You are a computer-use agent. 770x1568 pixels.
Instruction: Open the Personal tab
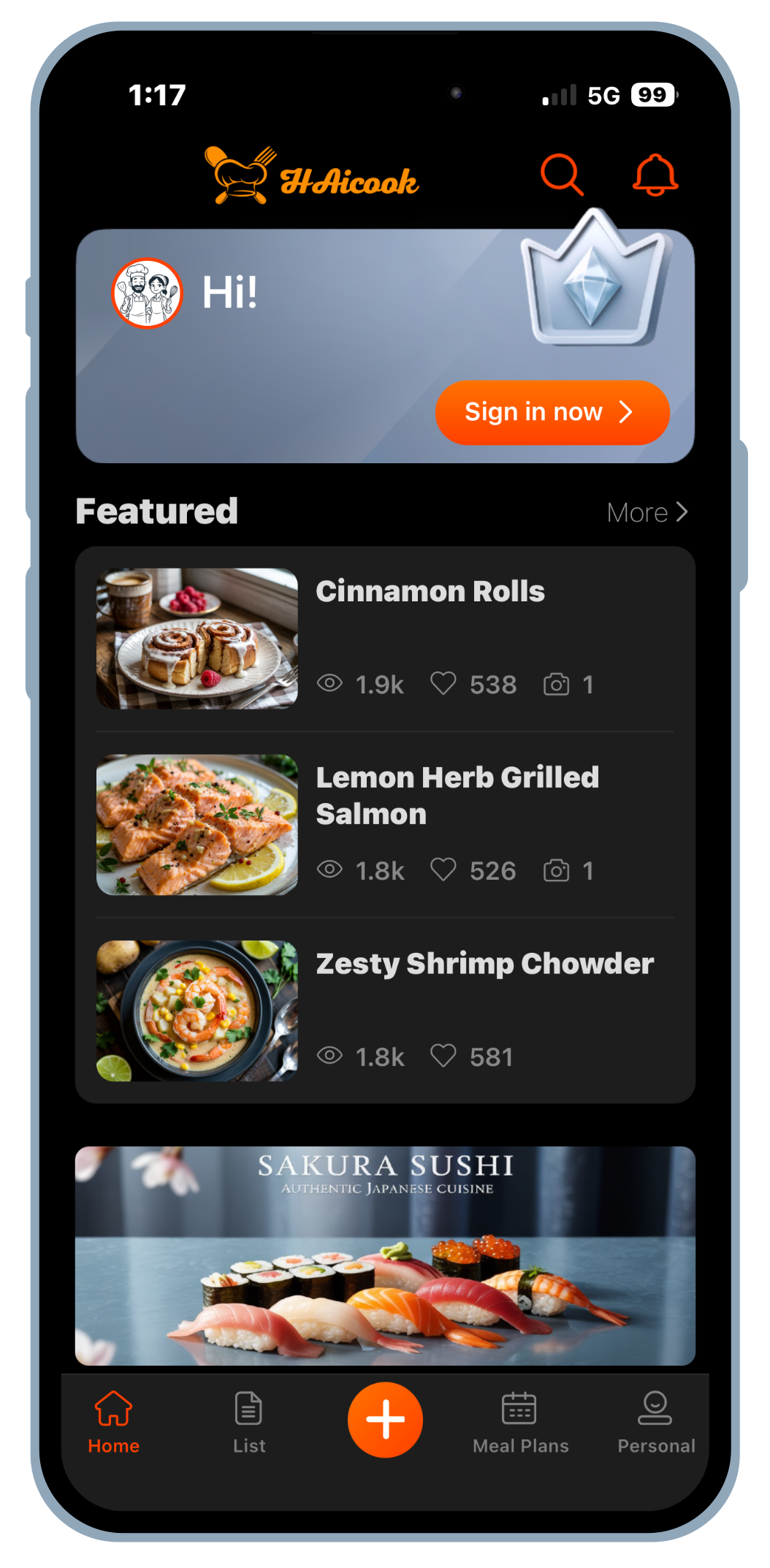click(655, 1422)
